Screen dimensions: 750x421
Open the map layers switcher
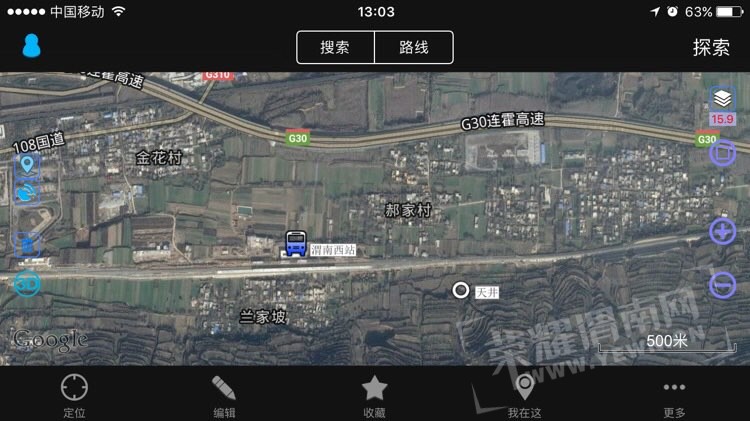click(x=722, y=98)
